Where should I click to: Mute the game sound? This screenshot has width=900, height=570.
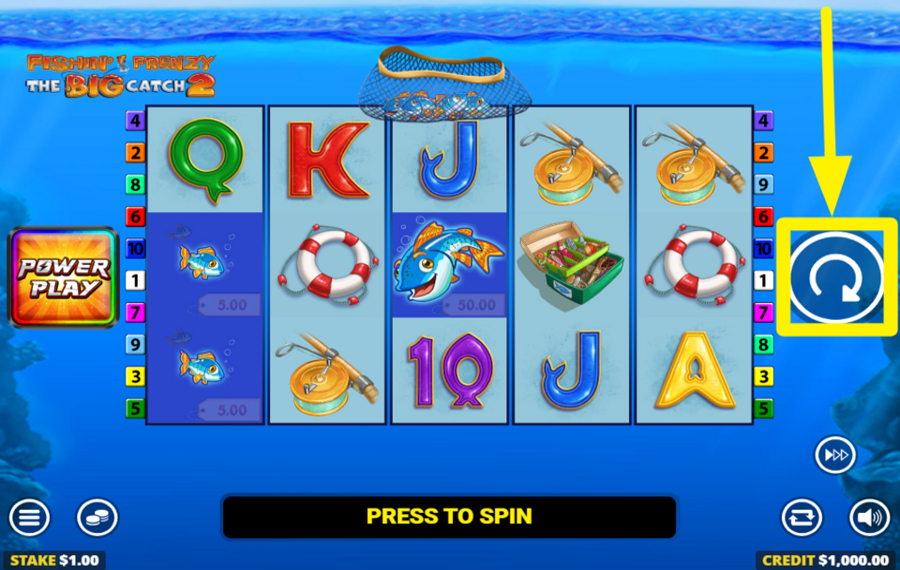(868, 517)
